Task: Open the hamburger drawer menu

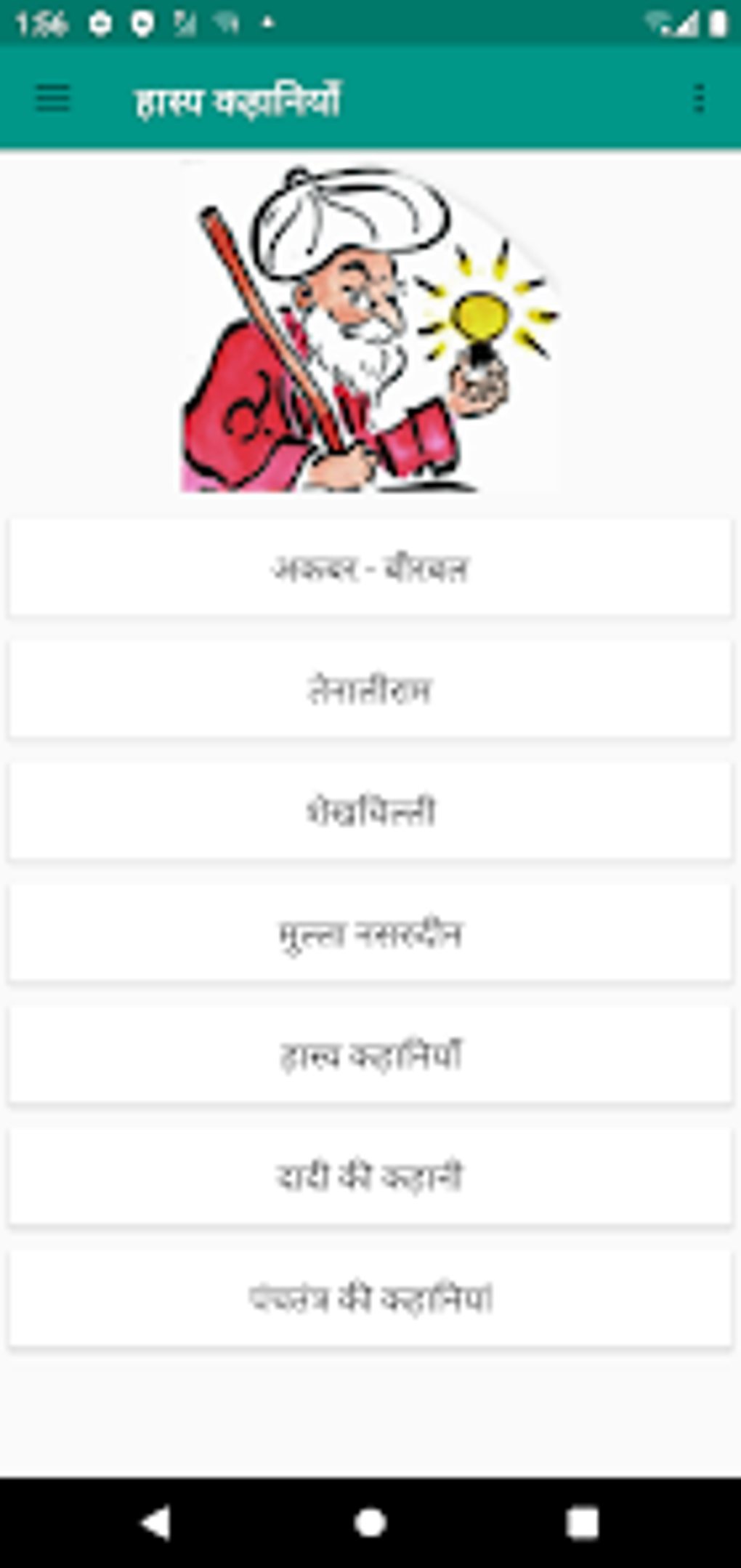Action: pos(53,98)
